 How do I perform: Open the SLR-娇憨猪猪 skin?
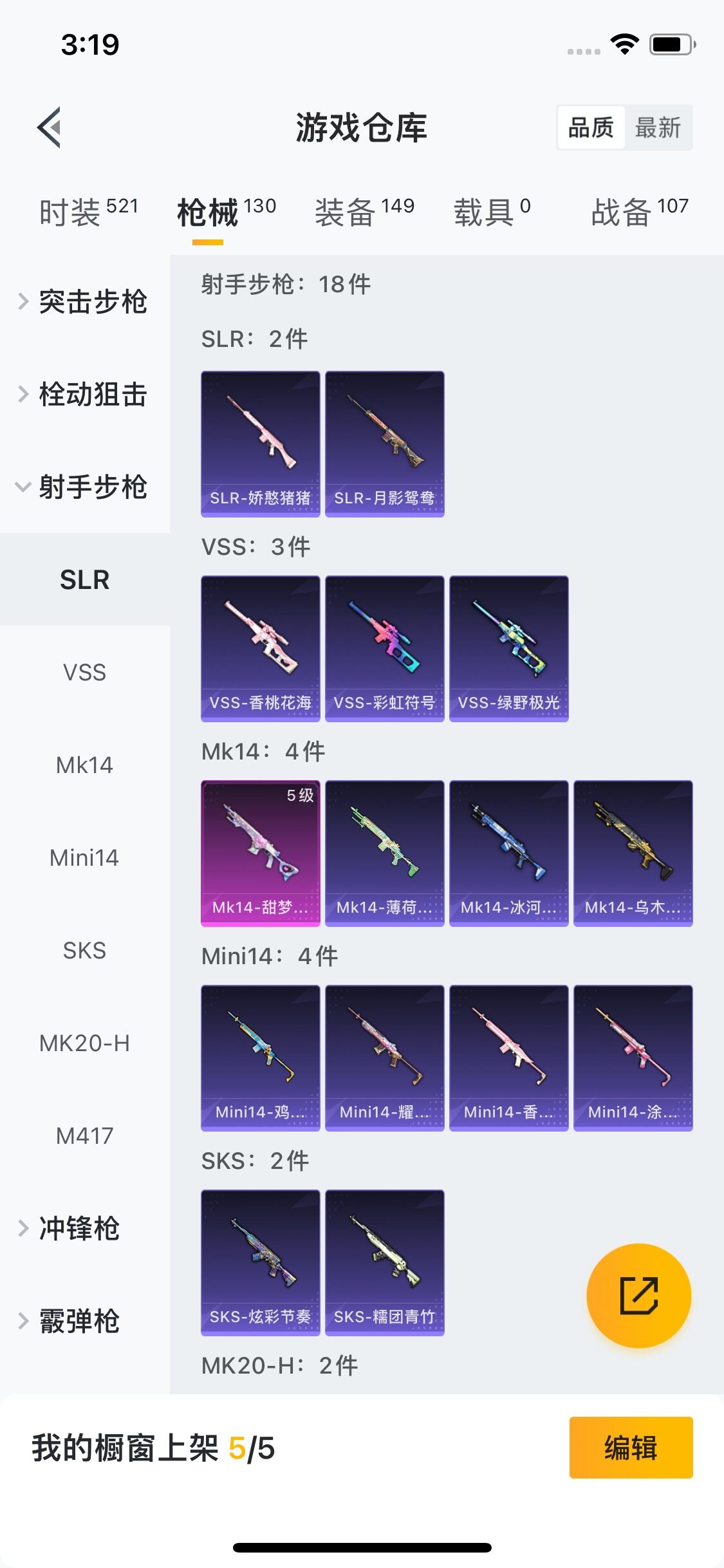pos(260,443)
